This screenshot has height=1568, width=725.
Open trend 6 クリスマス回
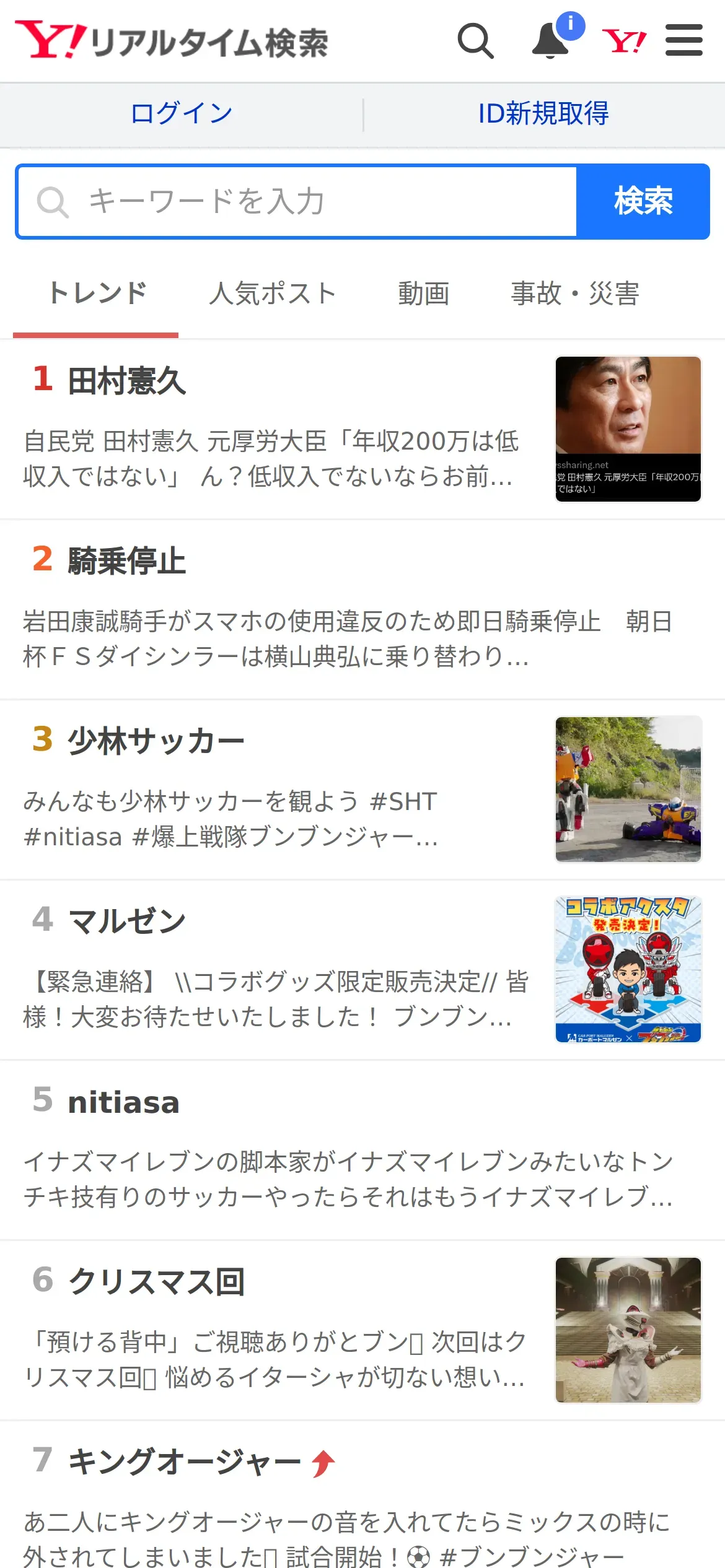pyautogui.click(x=362, y=1330)
